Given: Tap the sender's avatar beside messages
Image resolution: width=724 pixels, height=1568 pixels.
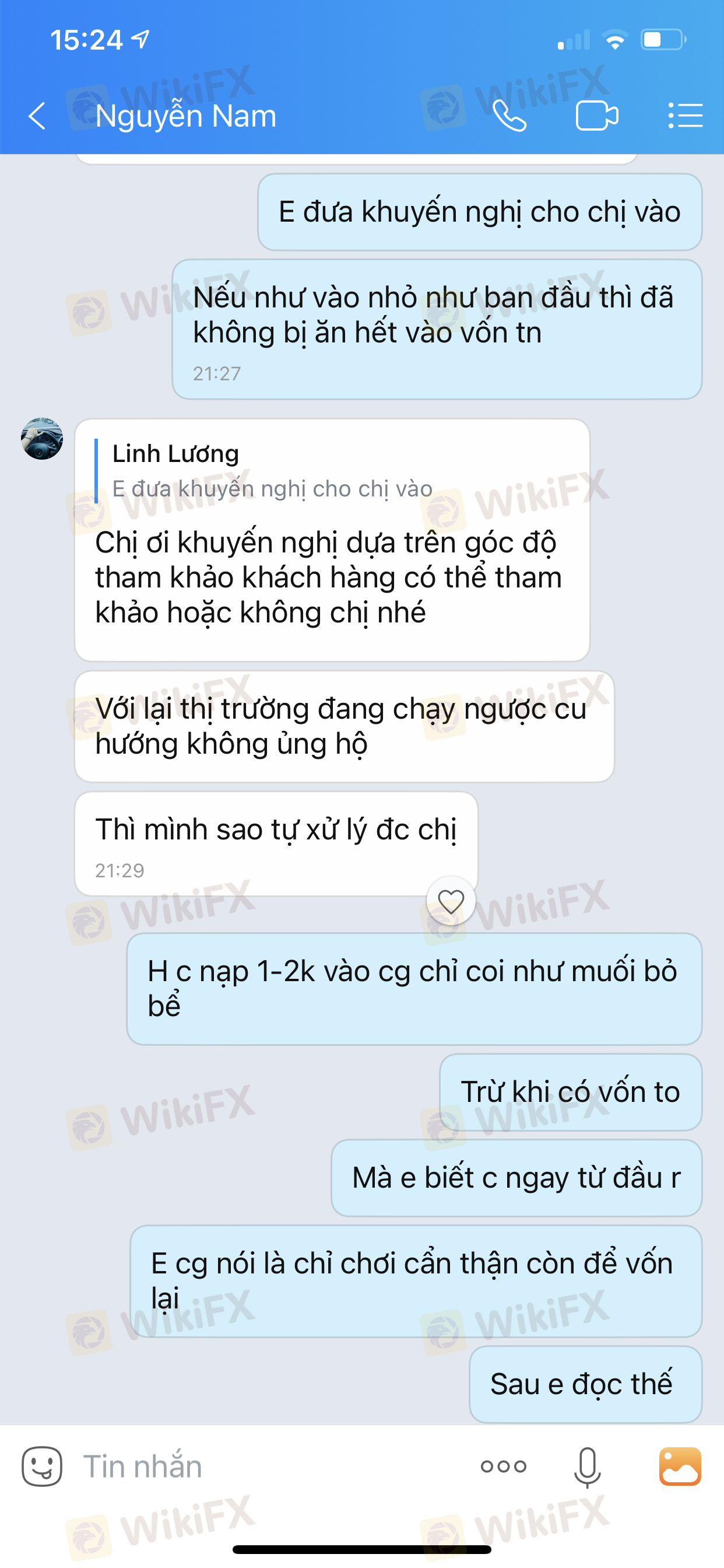Looking at the screenshot, I should click(42, 439).
